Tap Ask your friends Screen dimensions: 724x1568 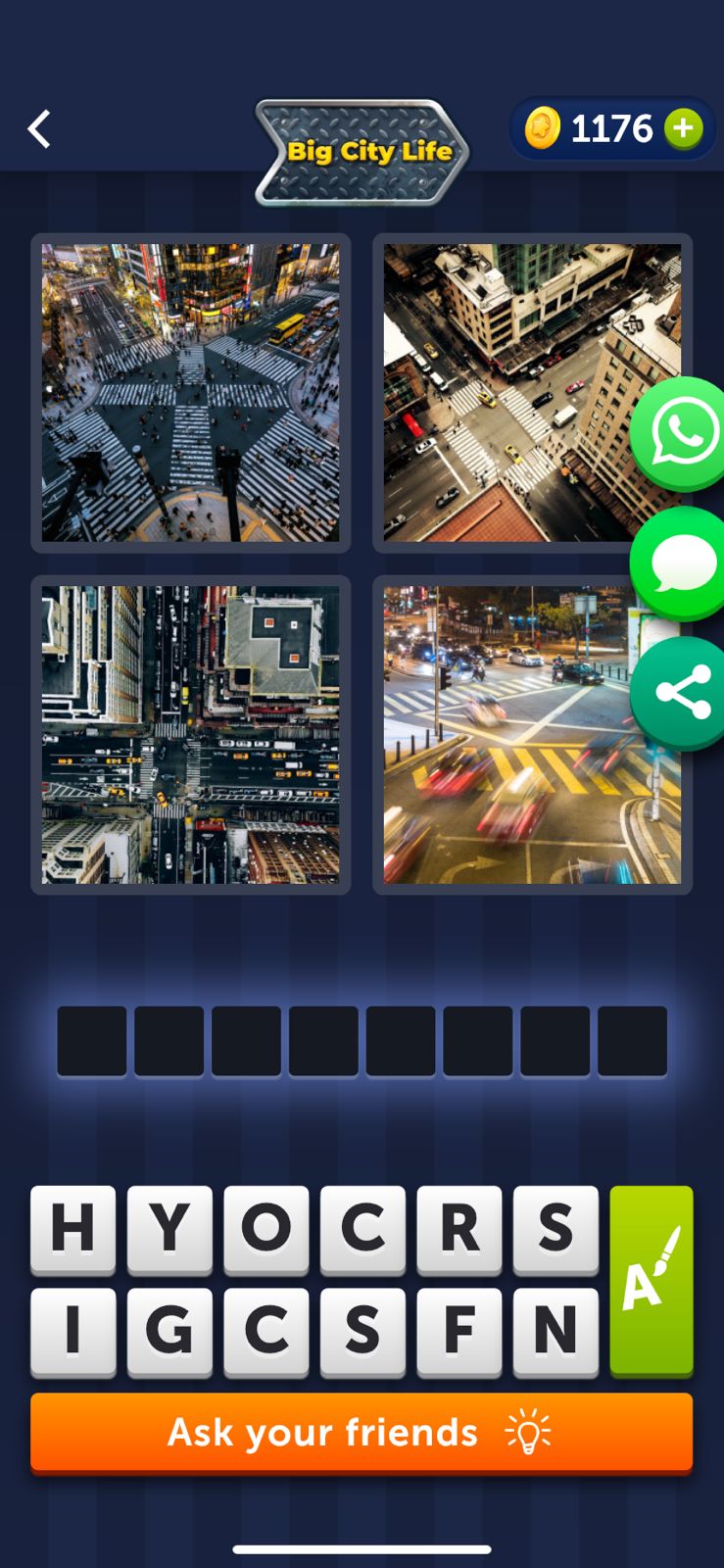point(362,1432)
